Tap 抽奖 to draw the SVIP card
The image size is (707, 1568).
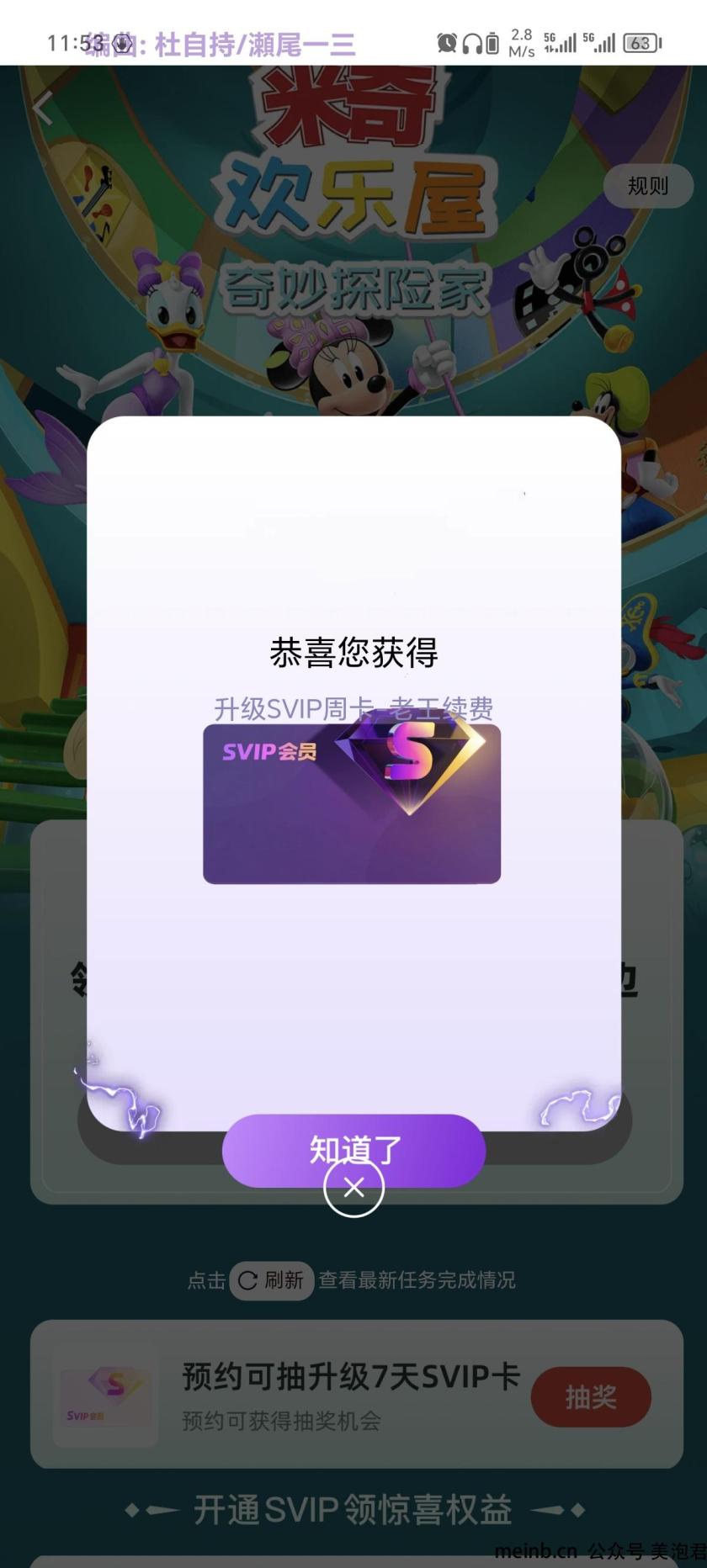[x=591, y=1396]
